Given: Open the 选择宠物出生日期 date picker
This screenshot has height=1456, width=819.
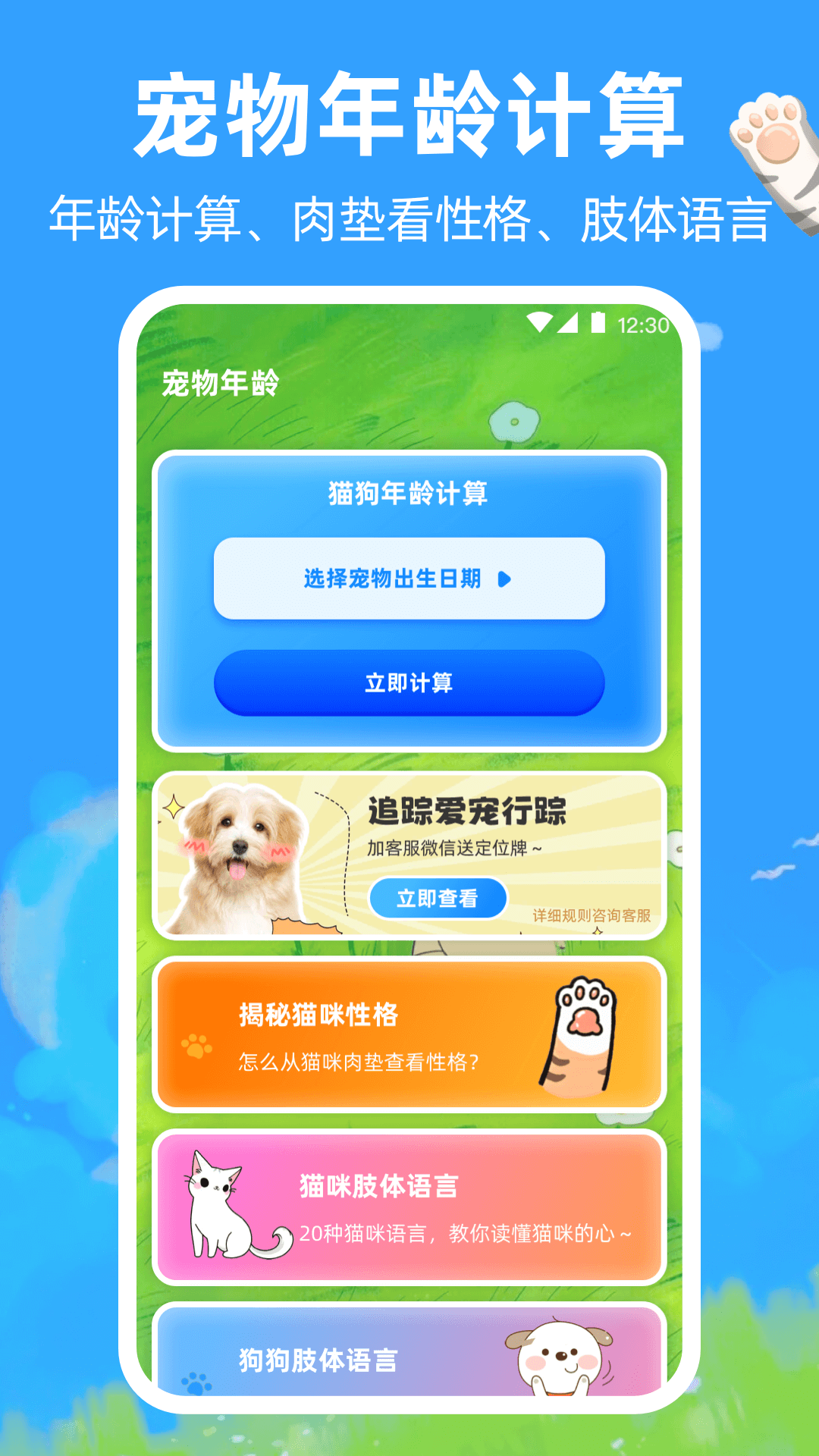Looking at the screenshot, I should pyautogui.click(x=409, y=578).
